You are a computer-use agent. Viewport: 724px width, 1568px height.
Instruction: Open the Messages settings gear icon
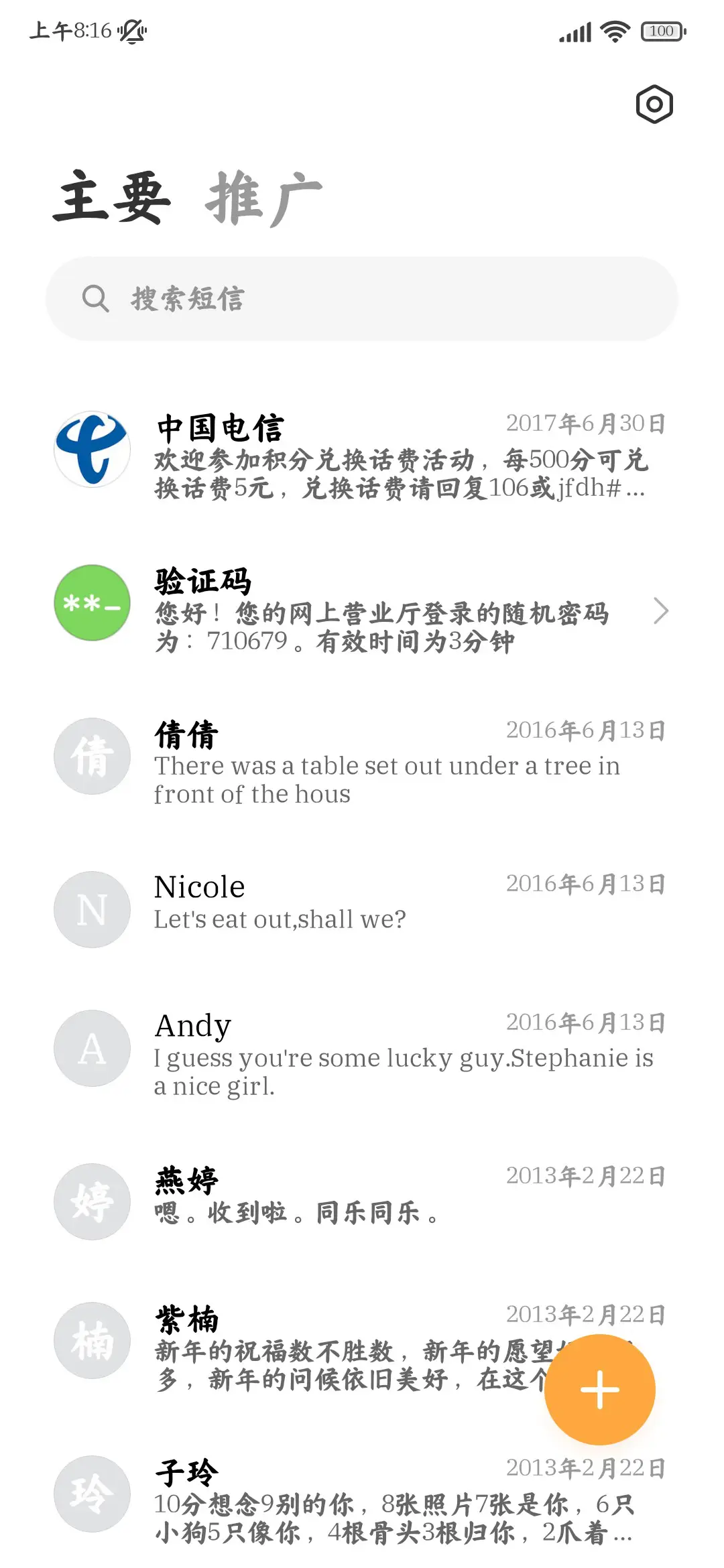pos(654,105)
